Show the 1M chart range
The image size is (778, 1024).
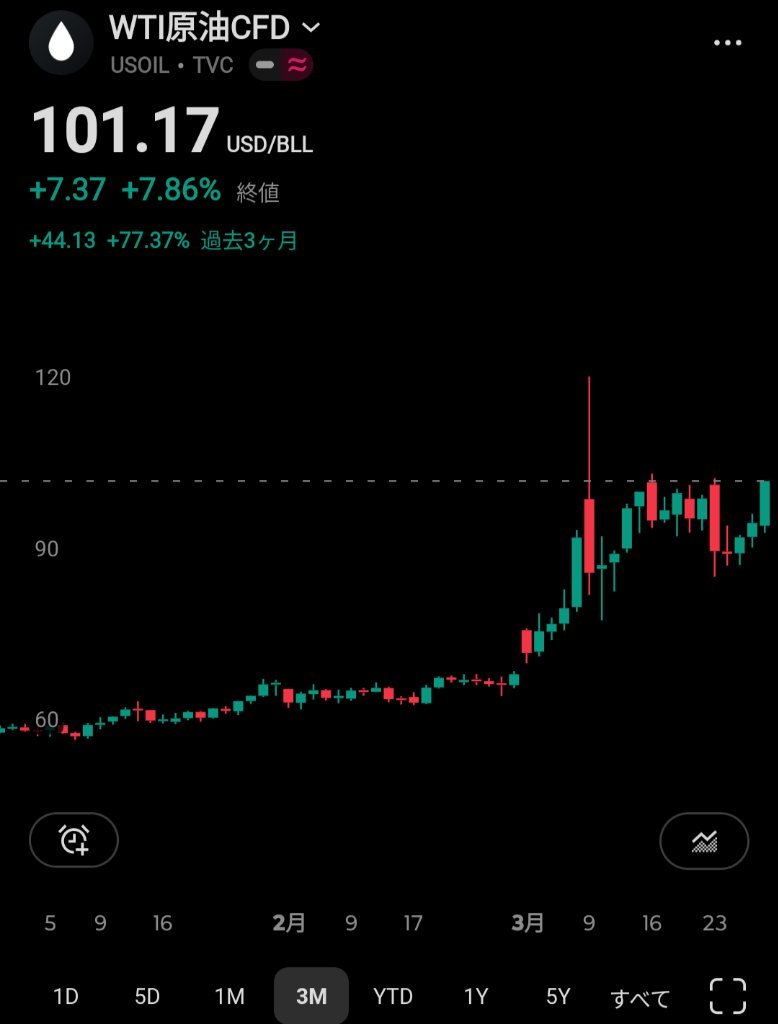pyautogui.click(x=229, y=996)
